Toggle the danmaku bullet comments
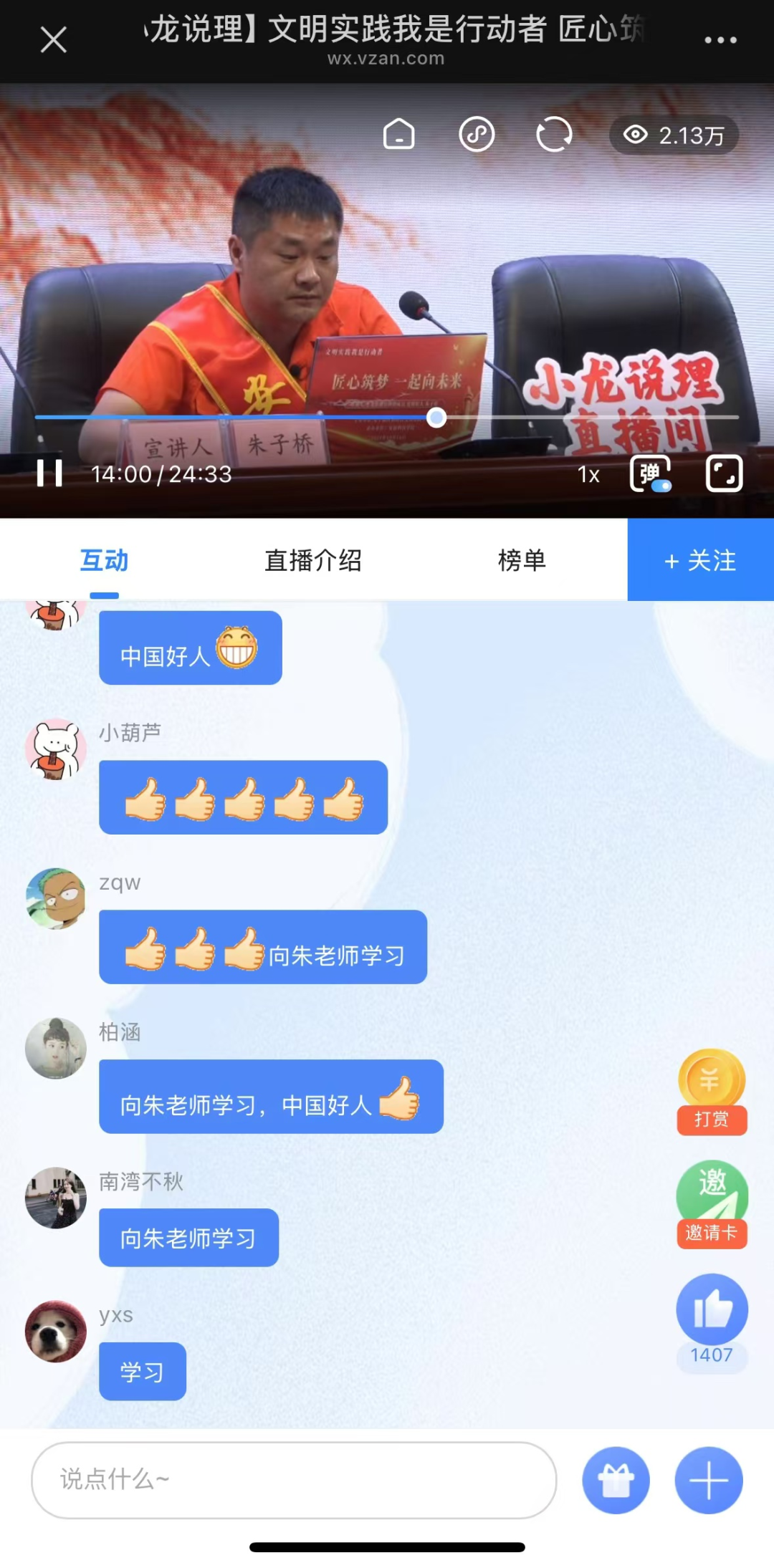This screenshot has height=1568, width=774. pyautogui.click(x=650, y=474)
